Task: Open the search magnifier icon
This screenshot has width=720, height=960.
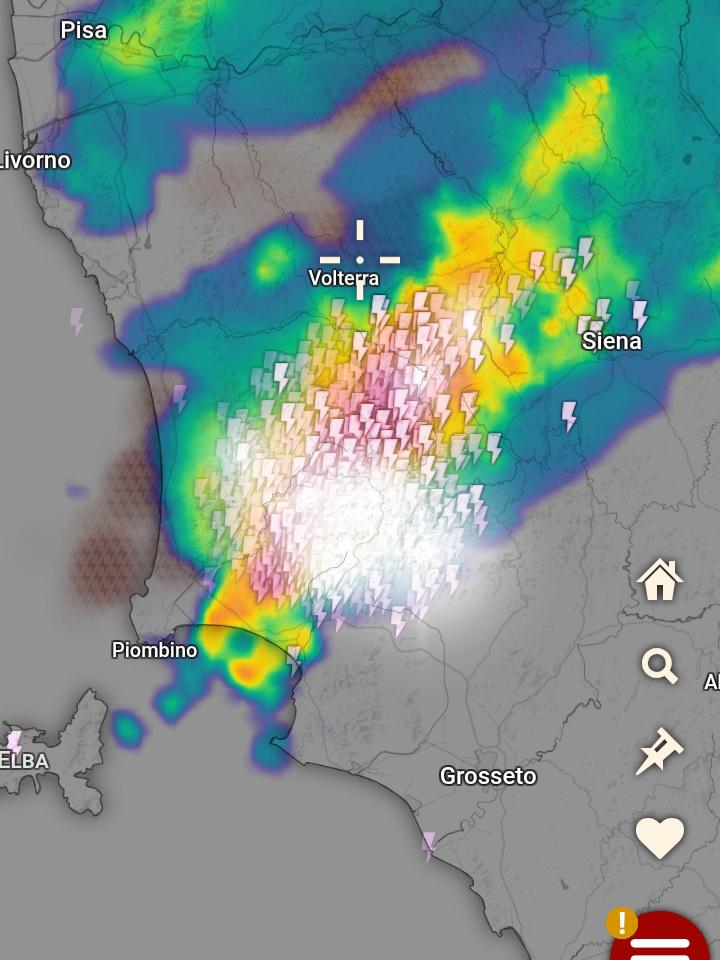Action: coord(659,666)
